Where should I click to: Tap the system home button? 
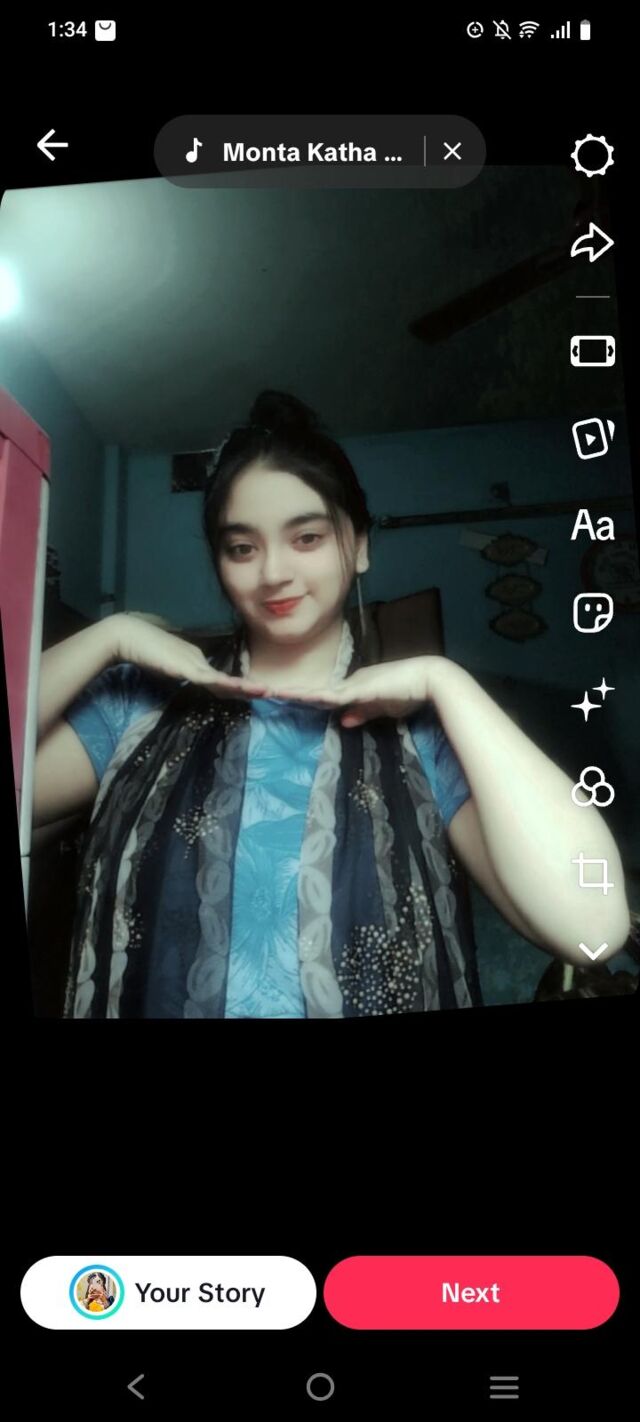point(320,1386)
